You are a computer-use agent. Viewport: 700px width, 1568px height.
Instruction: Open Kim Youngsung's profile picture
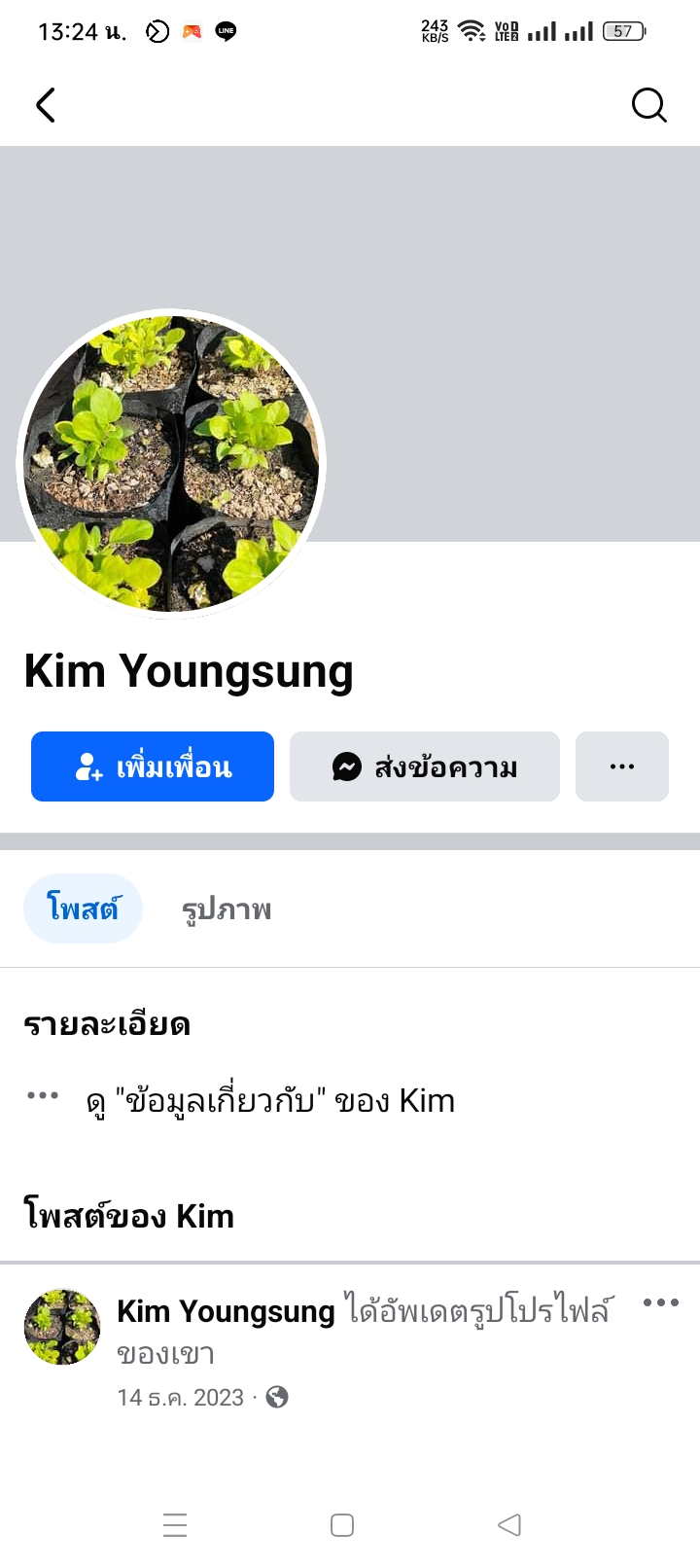[171, 464]
